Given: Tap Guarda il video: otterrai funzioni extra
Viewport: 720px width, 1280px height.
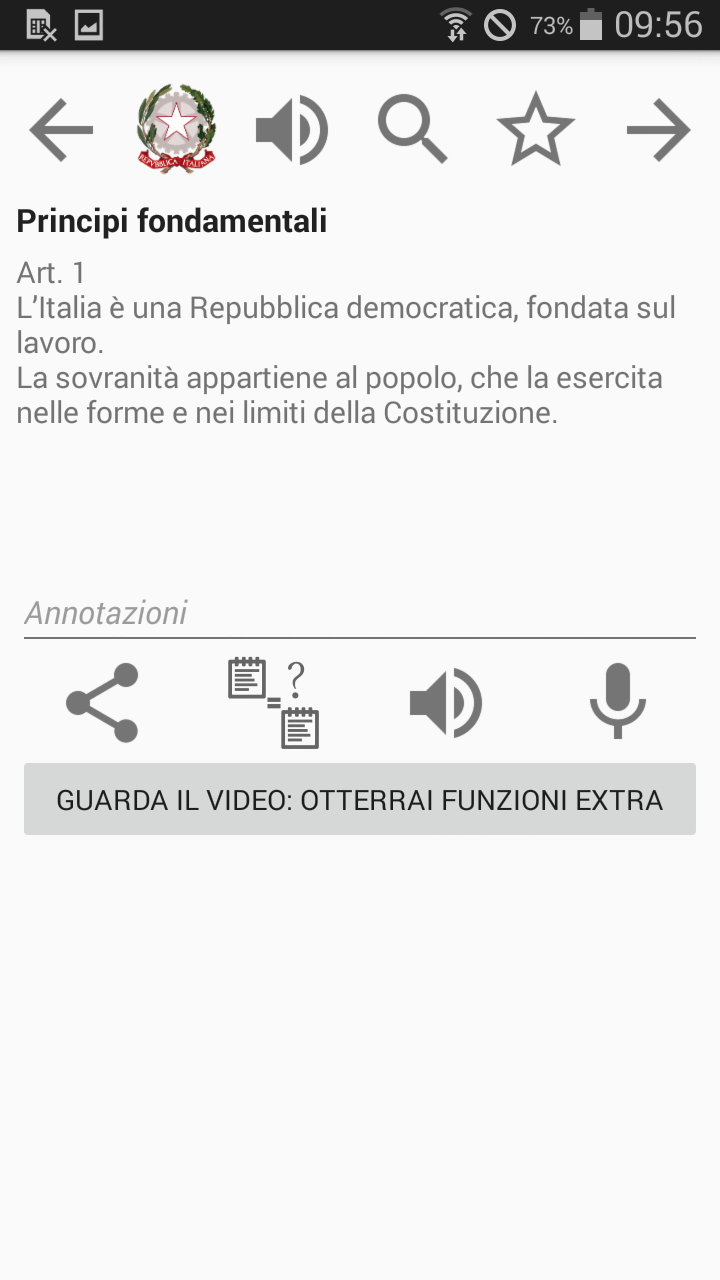Looking at the screenshot, I should coord(360,799).
